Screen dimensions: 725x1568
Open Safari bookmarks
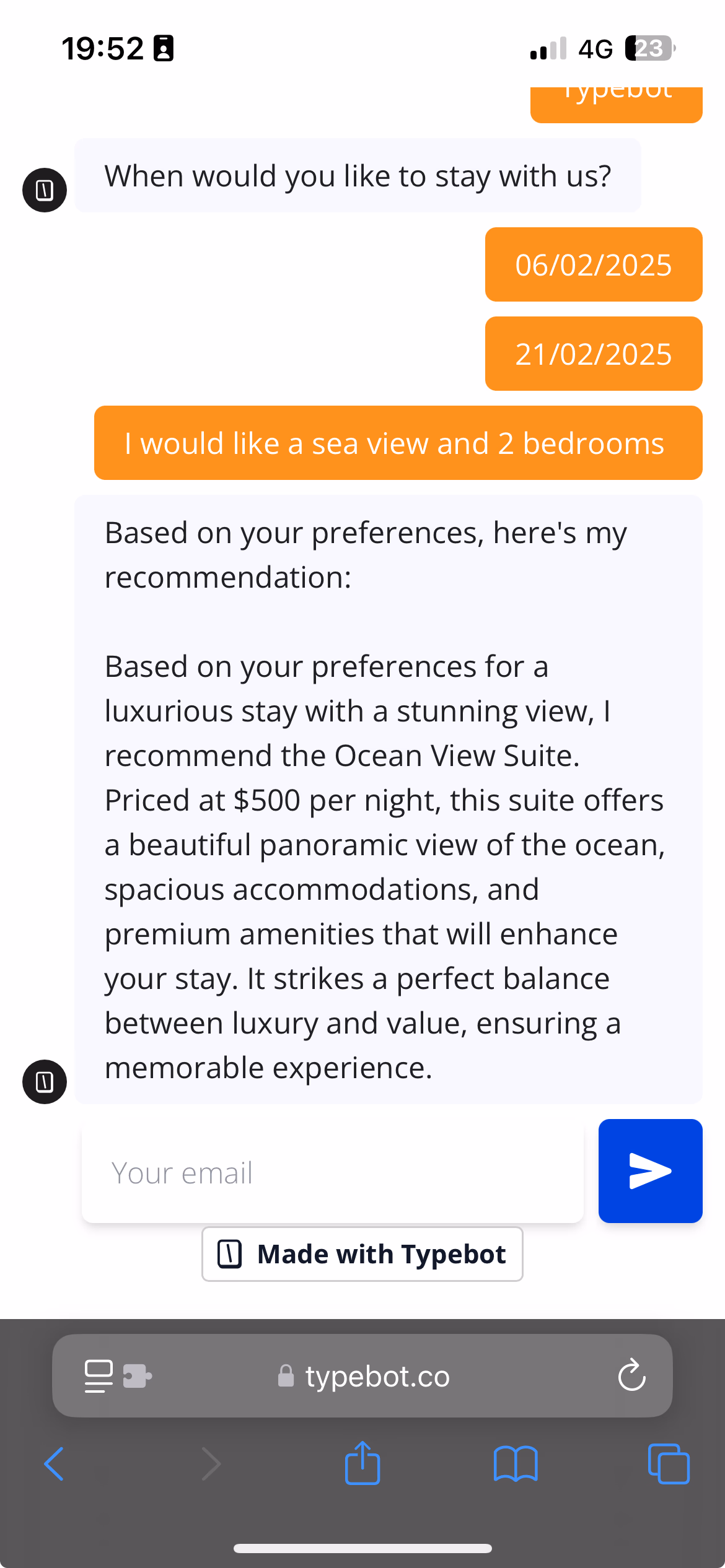point(516,1464)
